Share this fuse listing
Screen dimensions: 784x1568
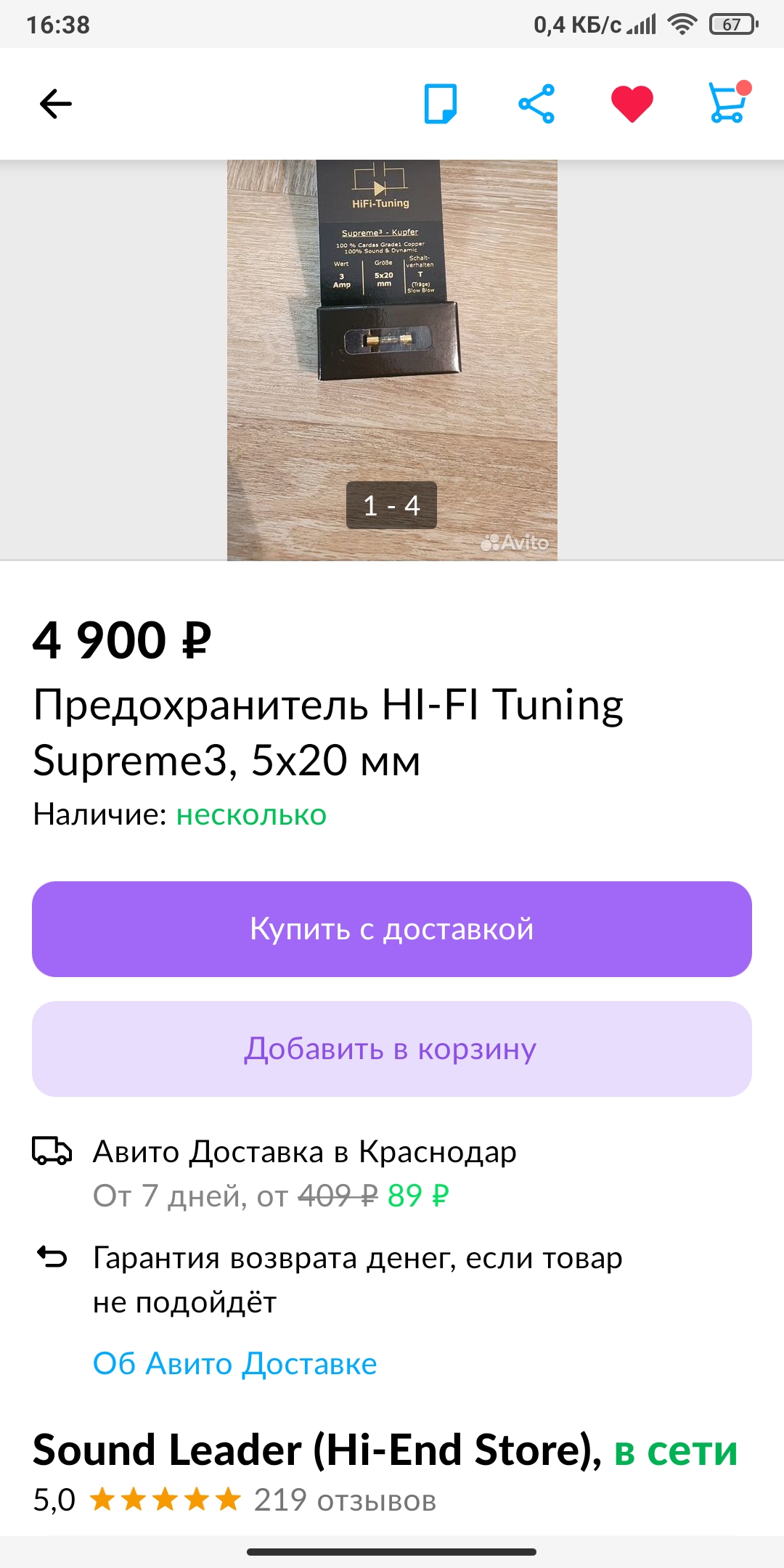click(536, 104)
